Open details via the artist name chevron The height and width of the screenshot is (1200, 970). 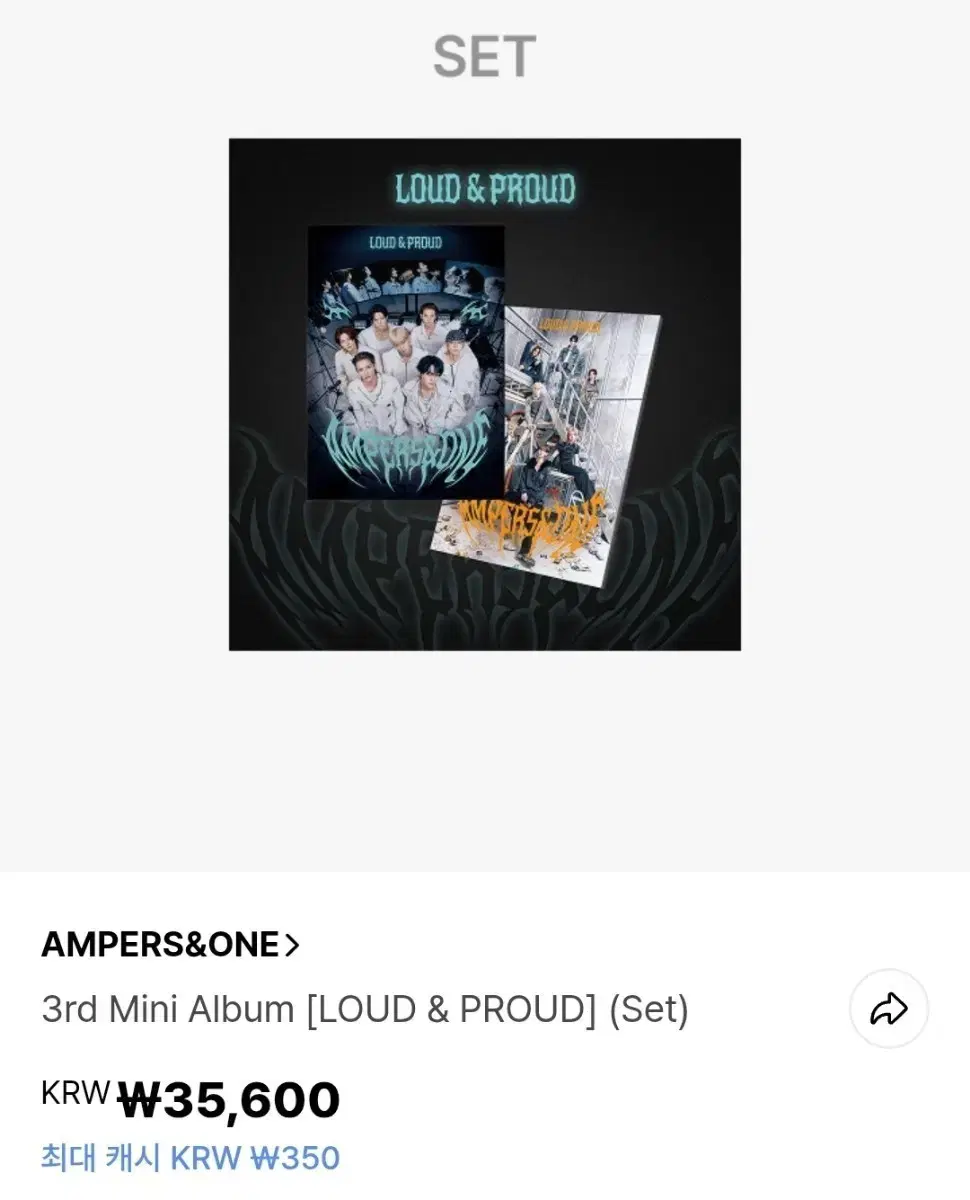pyautogui.click(x=292, y=941)
